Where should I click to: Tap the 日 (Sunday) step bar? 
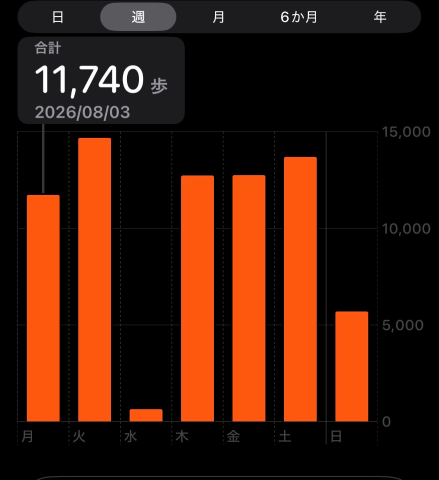352,367
